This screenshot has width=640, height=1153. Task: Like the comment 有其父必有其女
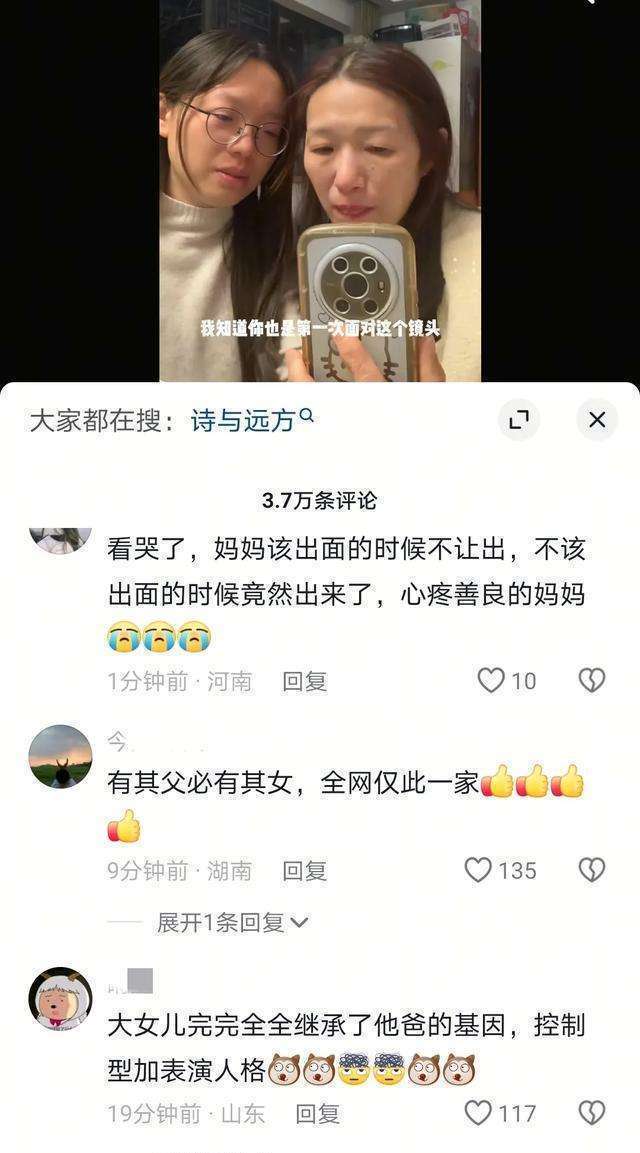[x=479, y=870]
